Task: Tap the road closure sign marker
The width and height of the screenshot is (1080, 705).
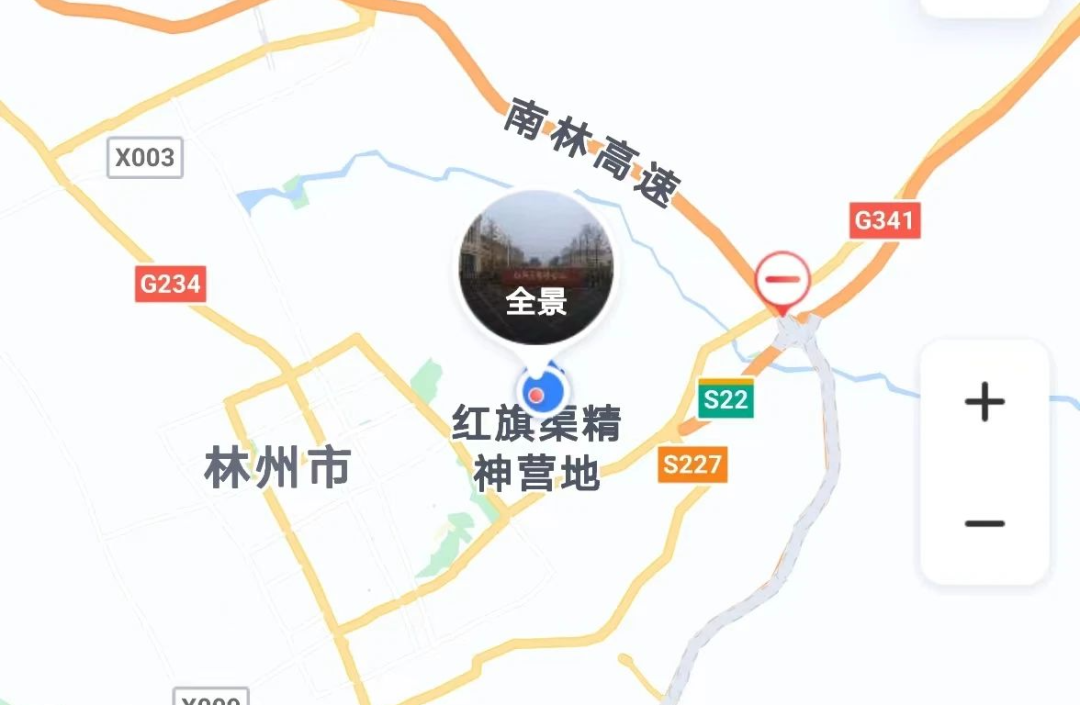Action: pos(782,279)
